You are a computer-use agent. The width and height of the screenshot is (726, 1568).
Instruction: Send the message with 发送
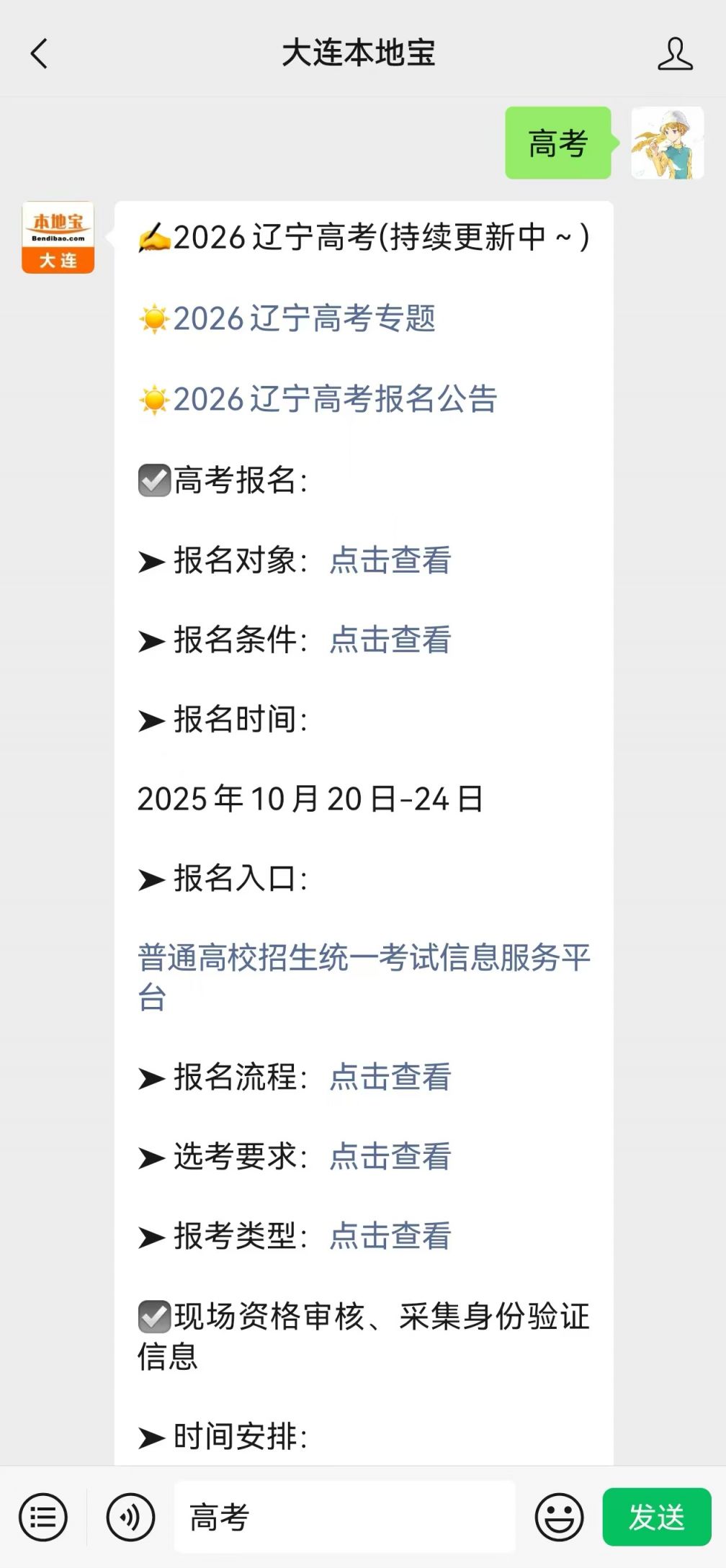(656, 1517)
